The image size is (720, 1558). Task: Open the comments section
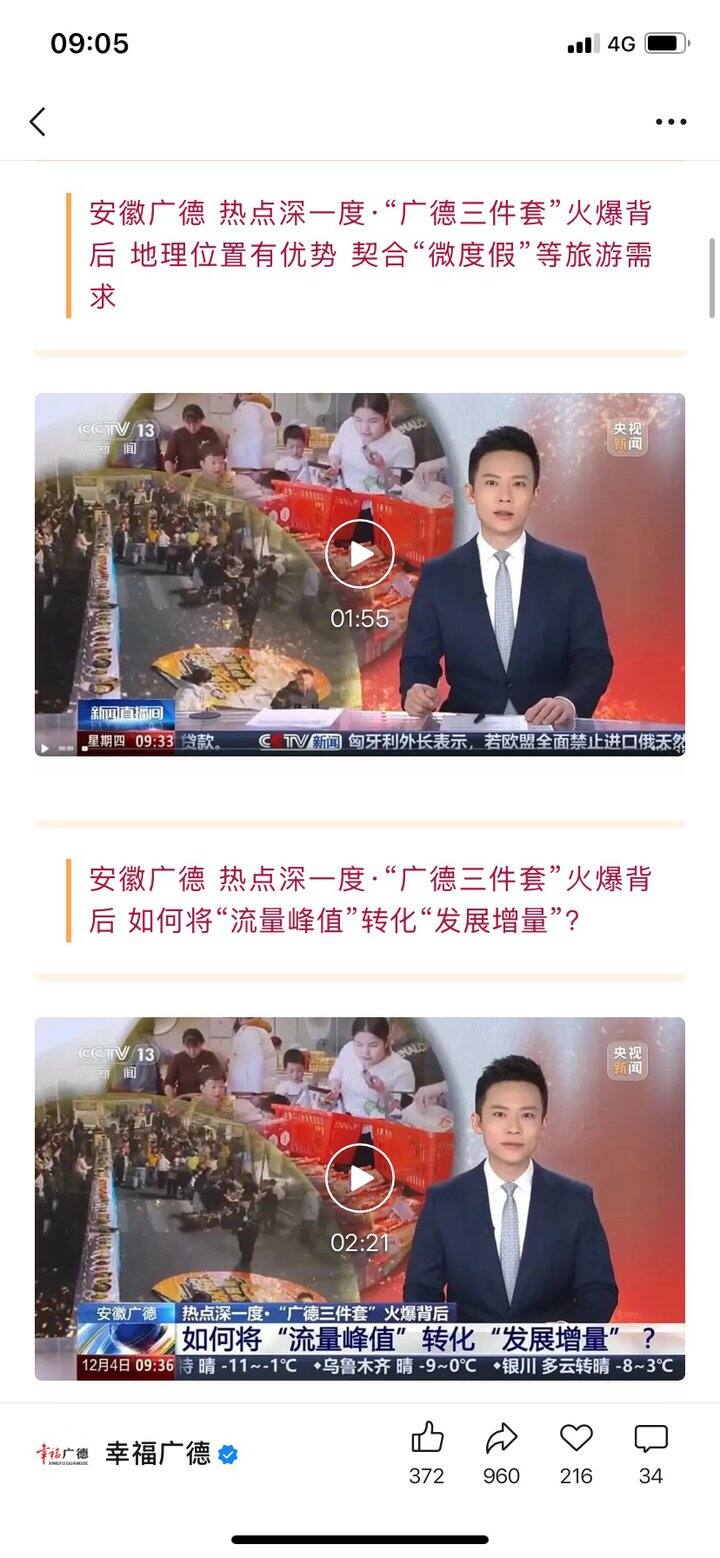[x=651, y=1439]
